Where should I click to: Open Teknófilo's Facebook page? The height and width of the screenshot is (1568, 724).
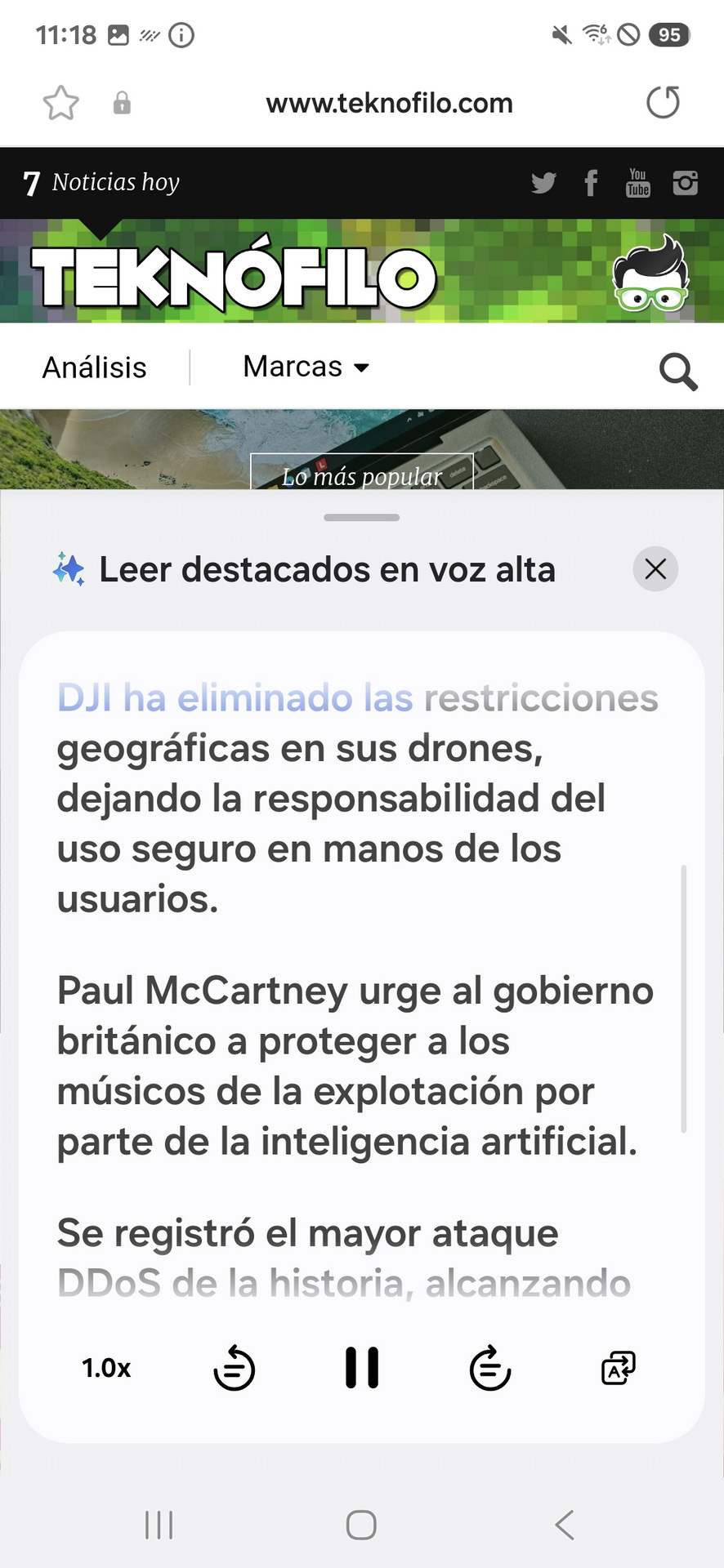591,183
